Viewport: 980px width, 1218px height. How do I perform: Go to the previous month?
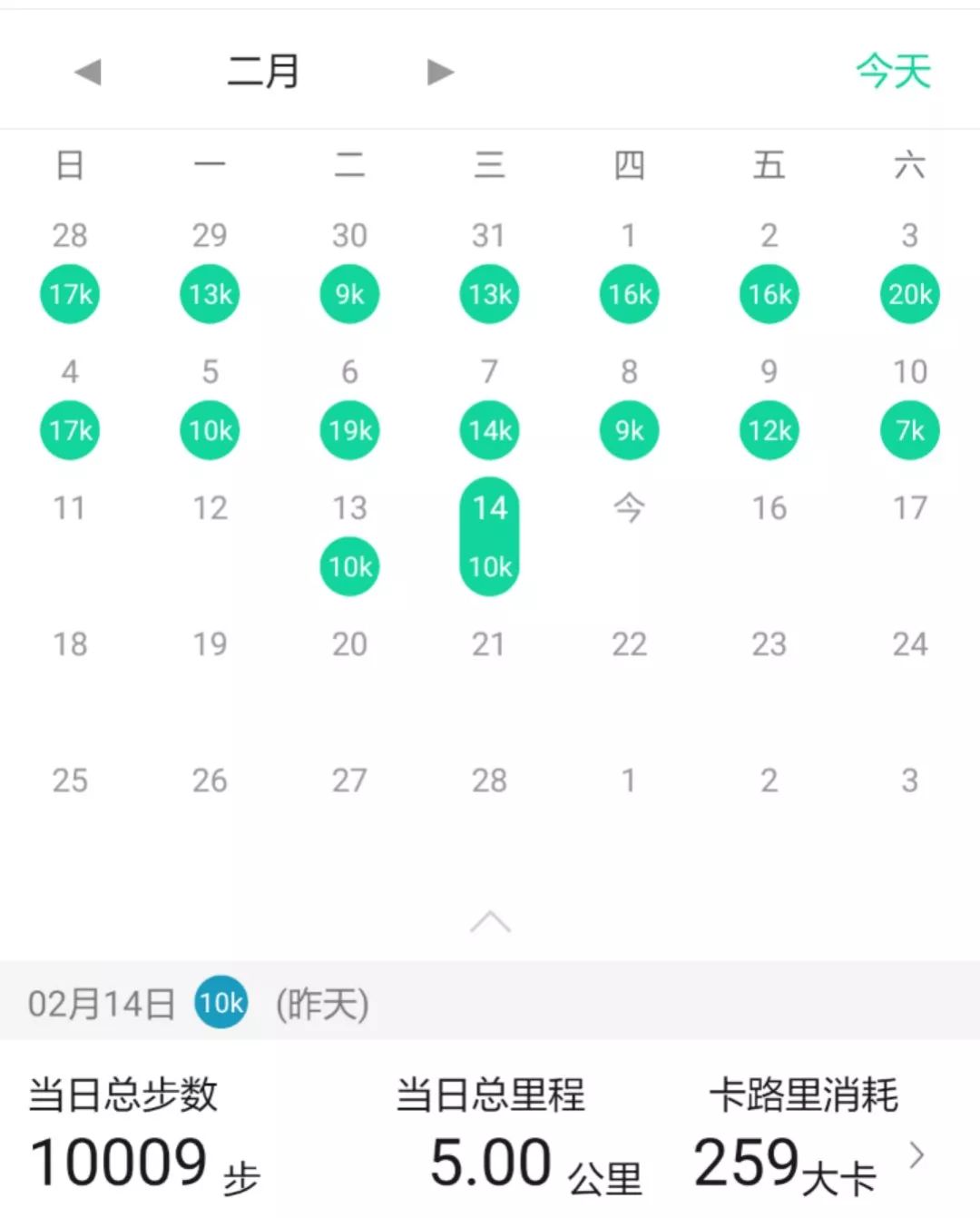(88, 72)
